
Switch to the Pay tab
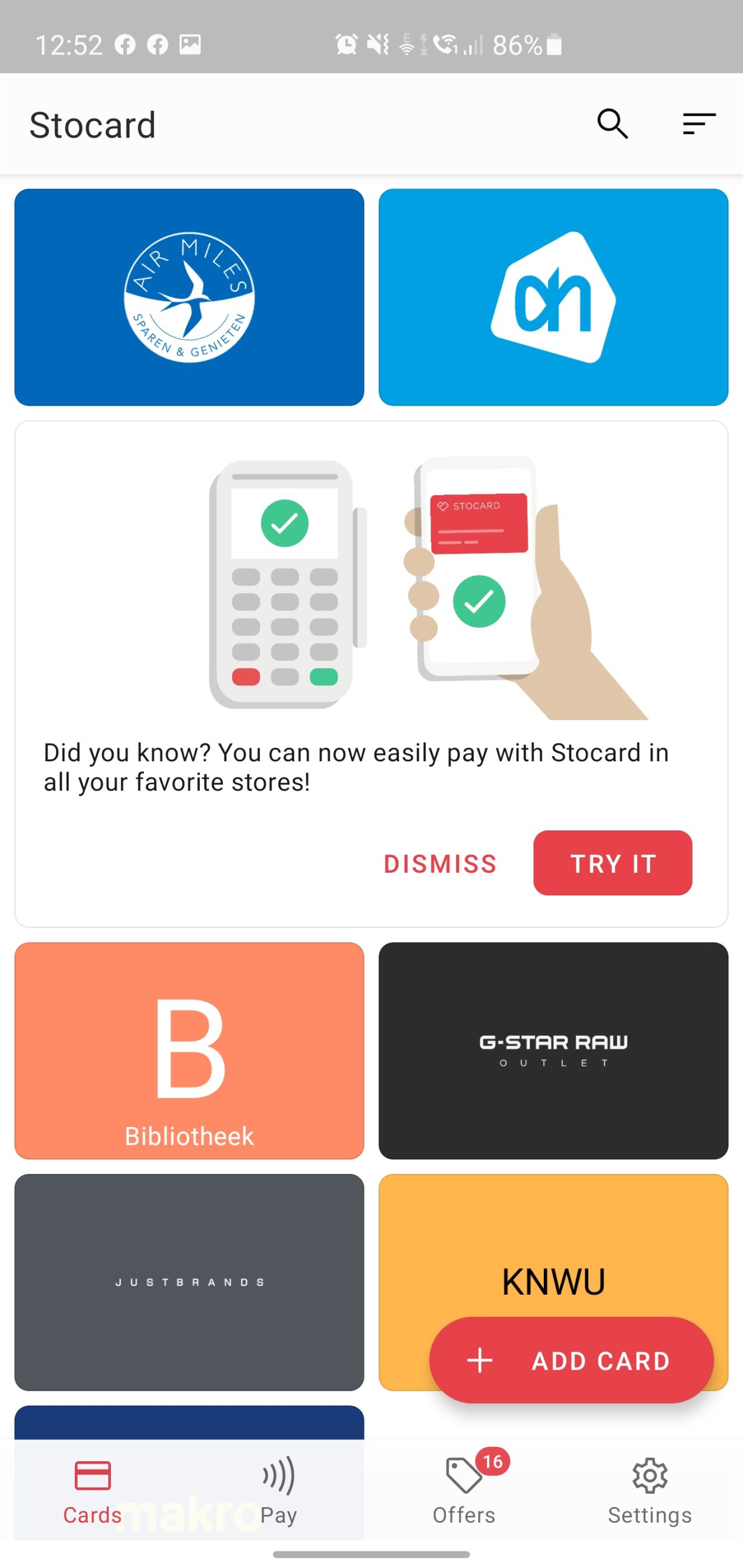tap(279, 1490)
